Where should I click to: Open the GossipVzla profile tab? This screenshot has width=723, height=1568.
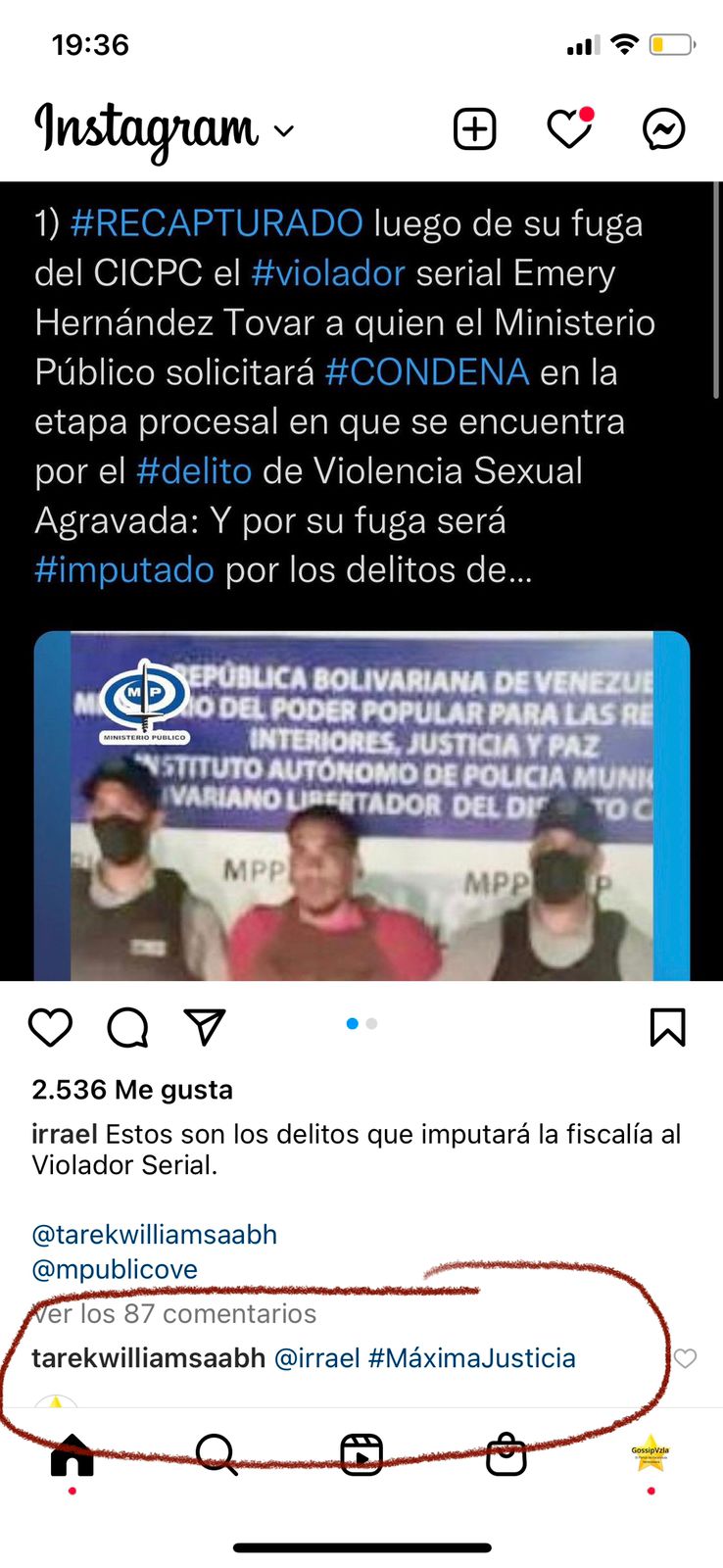tap(651, 1454)
